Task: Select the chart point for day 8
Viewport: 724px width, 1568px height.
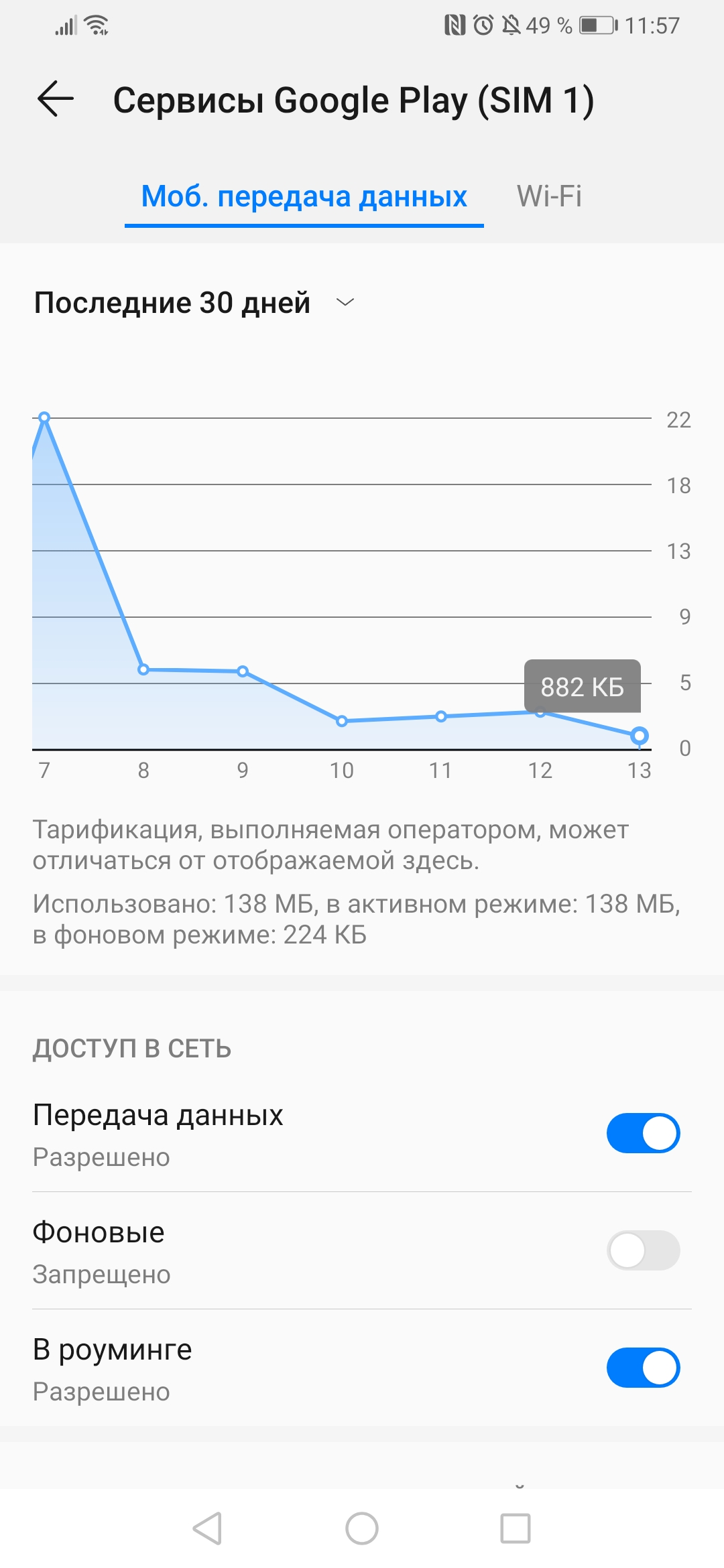Action: coord(143,669)
